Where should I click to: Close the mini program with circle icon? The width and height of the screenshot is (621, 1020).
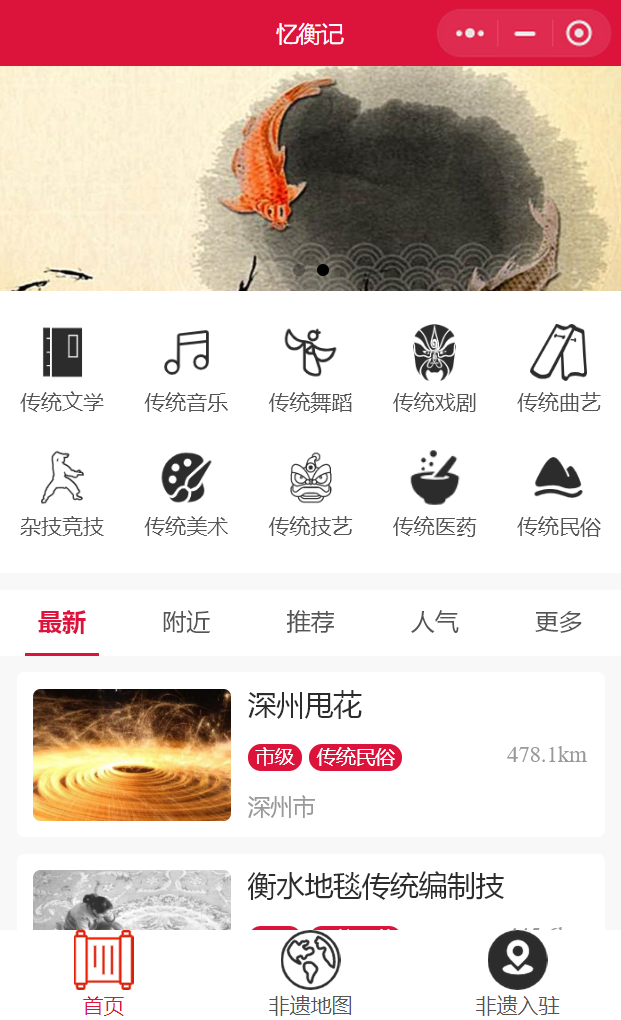click(x=579, y=33)
